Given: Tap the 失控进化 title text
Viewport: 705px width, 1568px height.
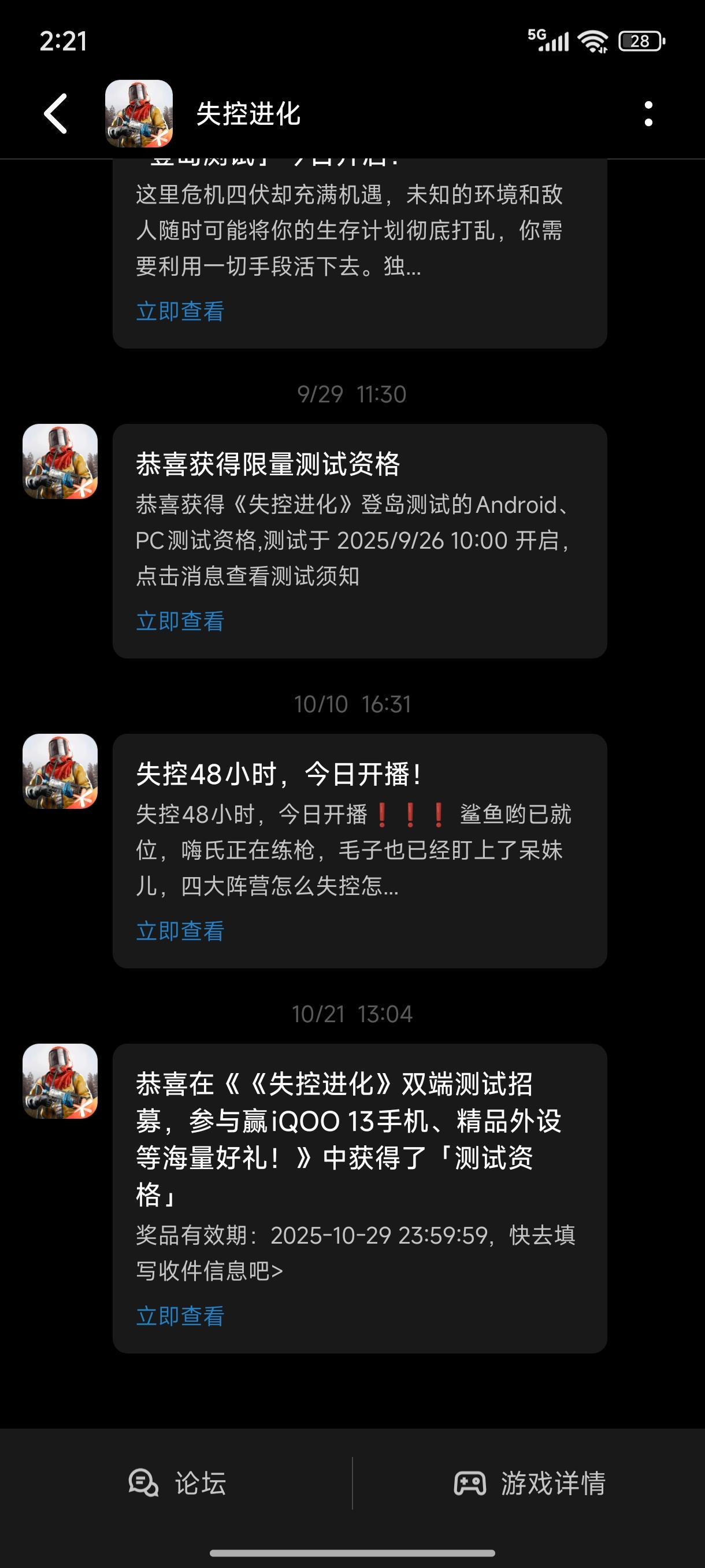Looking at the screenshot, I should (251, 113).
